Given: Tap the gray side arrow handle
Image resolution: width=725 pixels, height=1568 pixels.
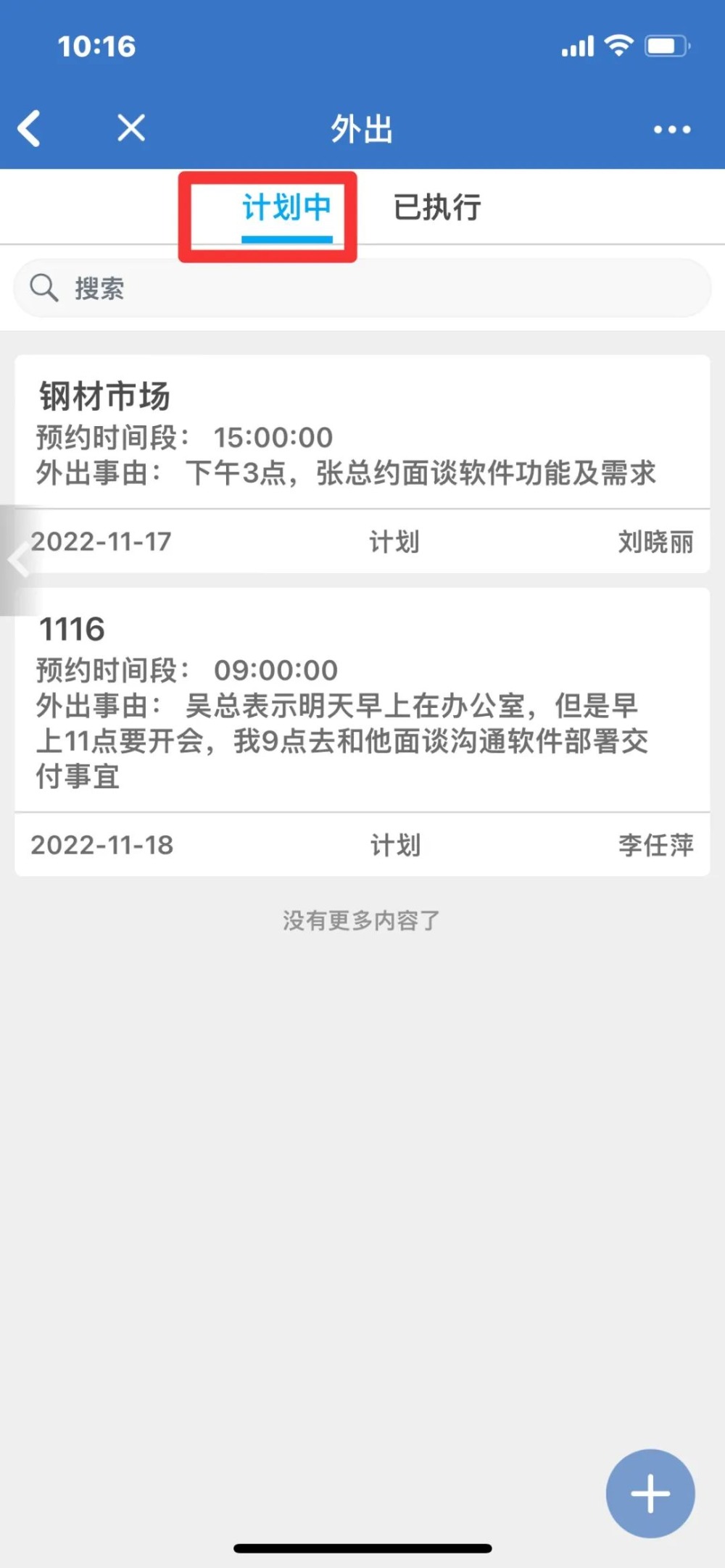Looking at the screenshot, I should 18,560.
